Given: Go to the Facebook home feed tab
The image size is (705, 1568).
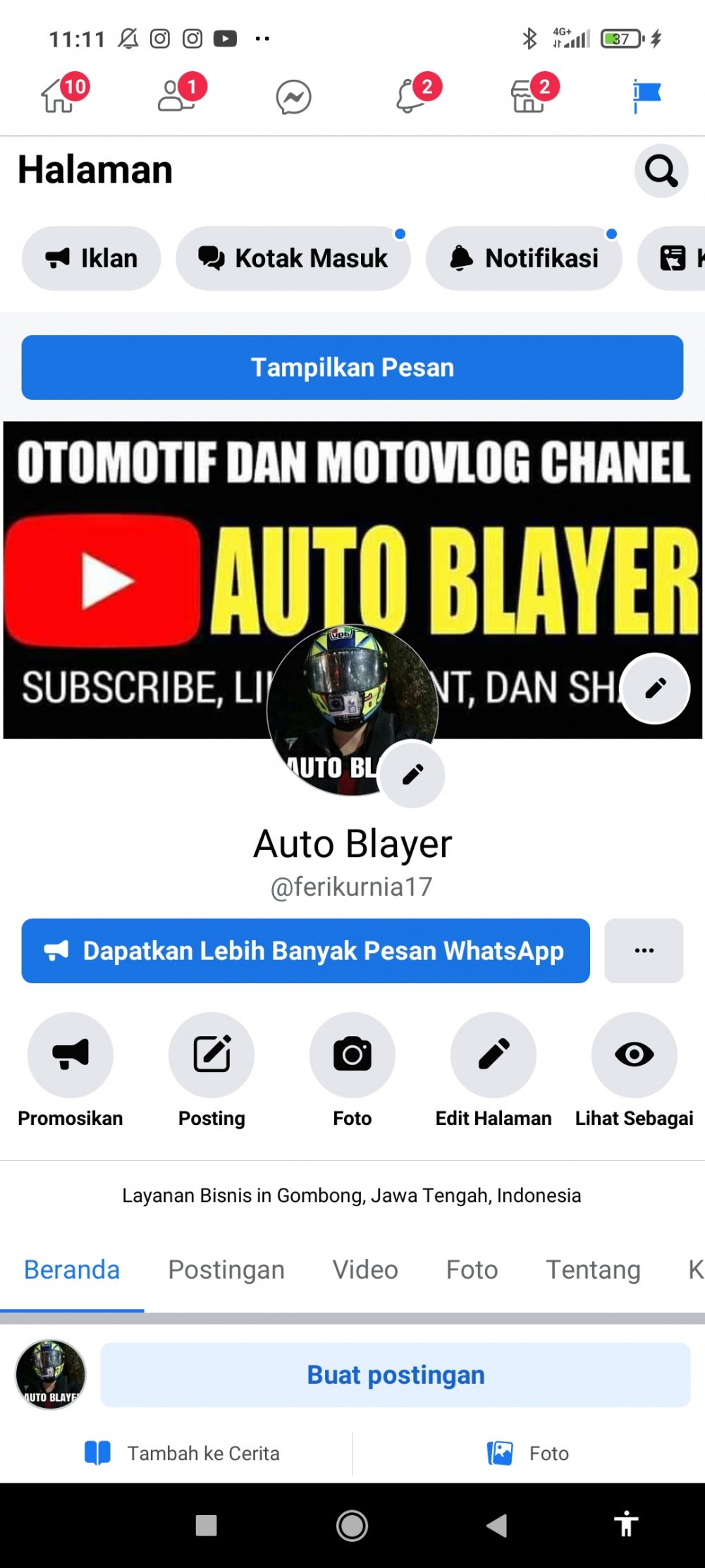Looking at the screenshot, I should pyautogui.click(x=59, y=95).
